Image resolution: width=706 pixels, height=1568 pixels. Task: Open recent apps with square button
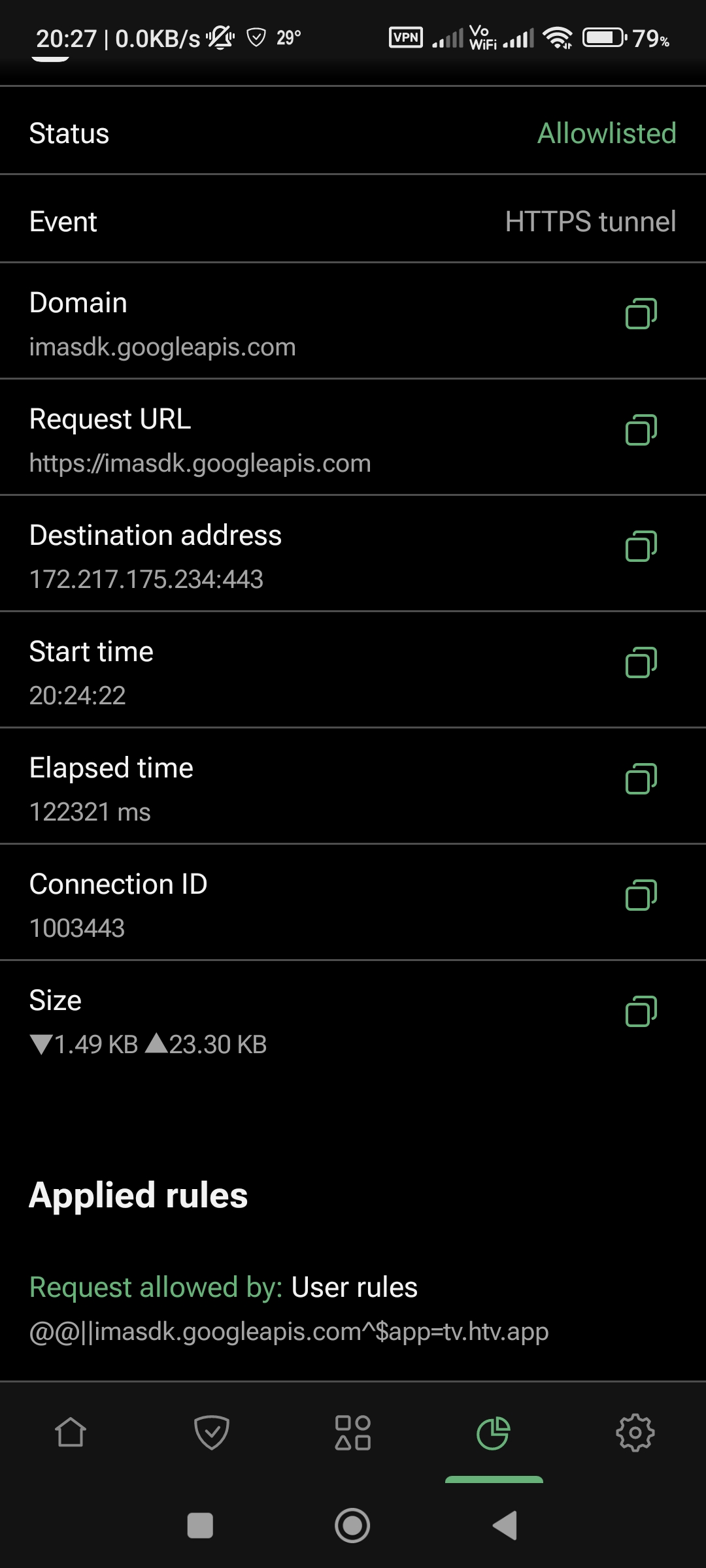tap(200, 1527)
